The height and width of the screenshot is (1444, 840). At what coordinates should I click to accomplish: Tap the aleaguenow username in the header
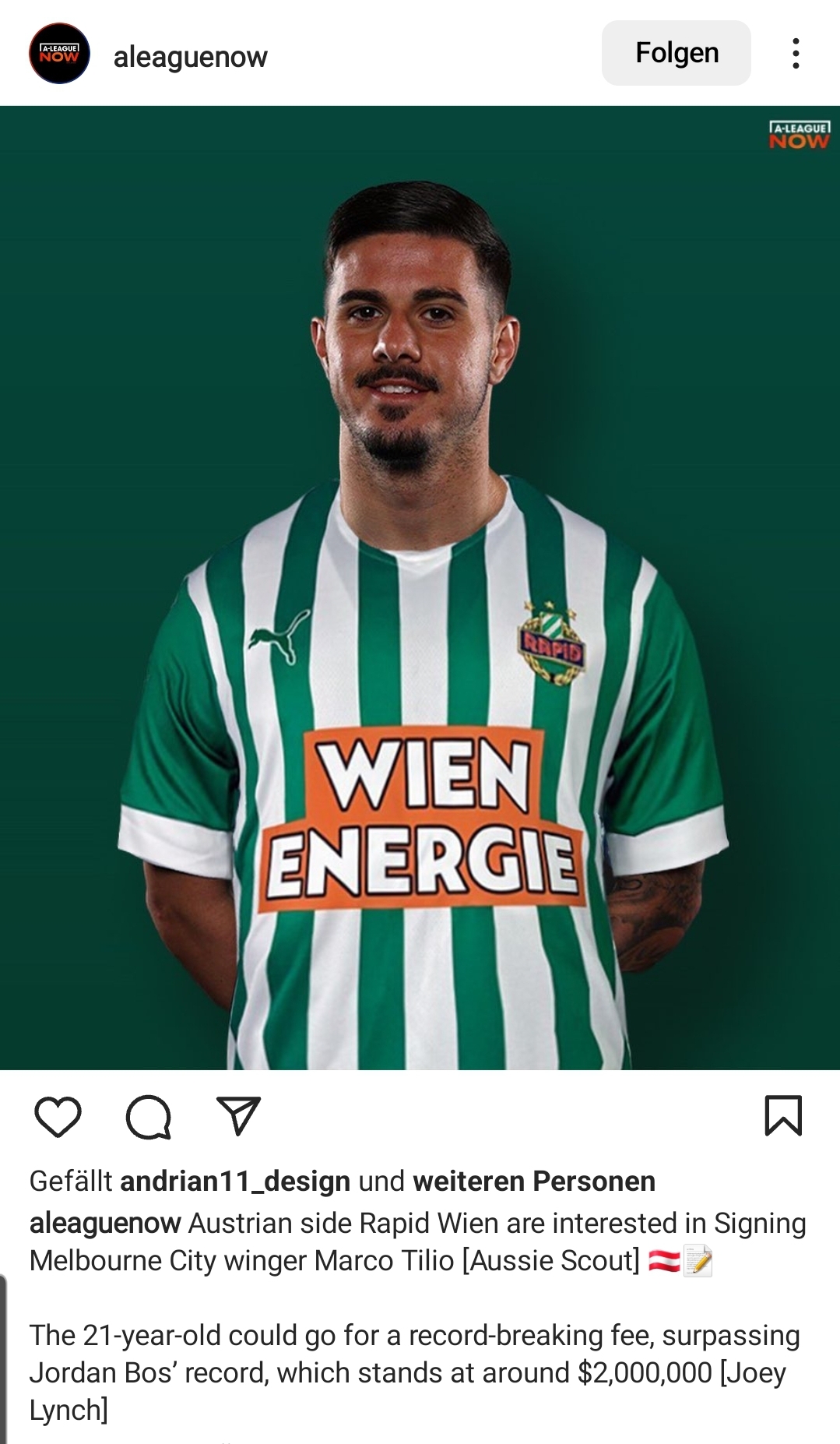click(x=190, y=56)
